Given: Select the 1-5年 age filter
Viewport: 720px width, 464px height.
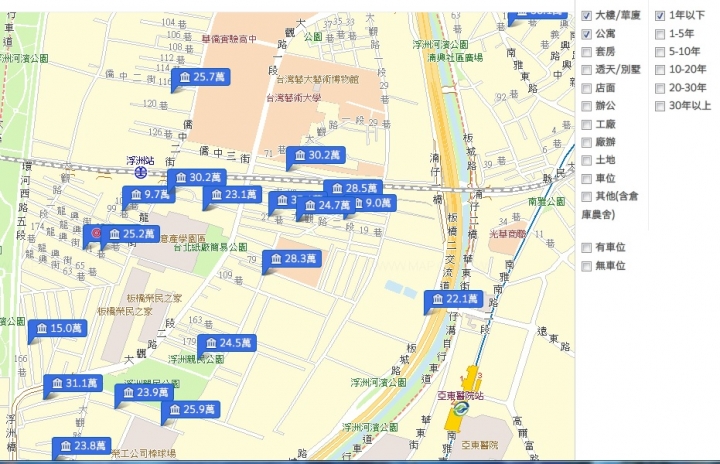Looking at the screenshot, I should point(661,34).
